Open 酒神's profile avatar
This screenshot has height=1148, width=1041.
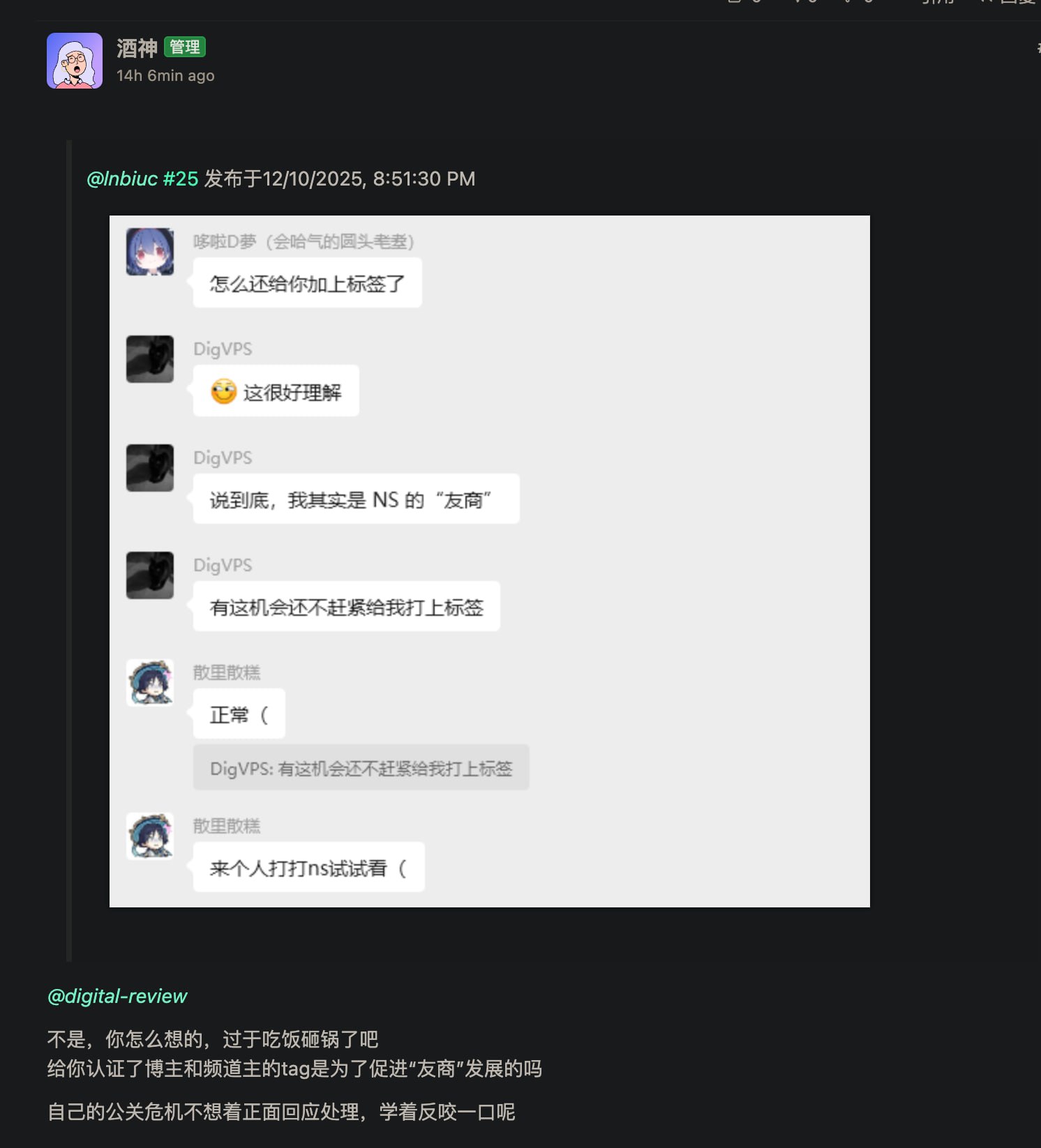75,61
